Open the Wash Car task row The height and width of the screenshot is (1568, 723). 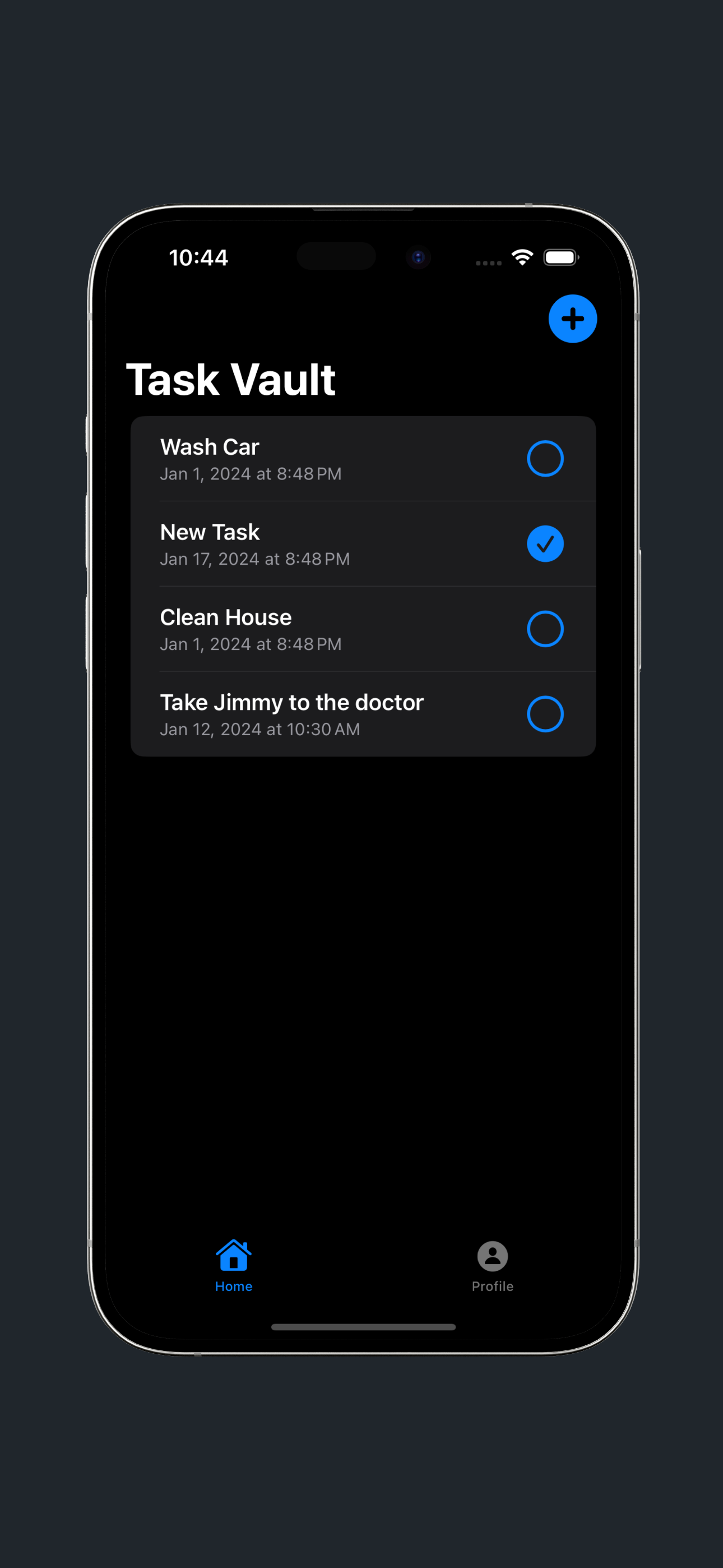coord(304,459)
